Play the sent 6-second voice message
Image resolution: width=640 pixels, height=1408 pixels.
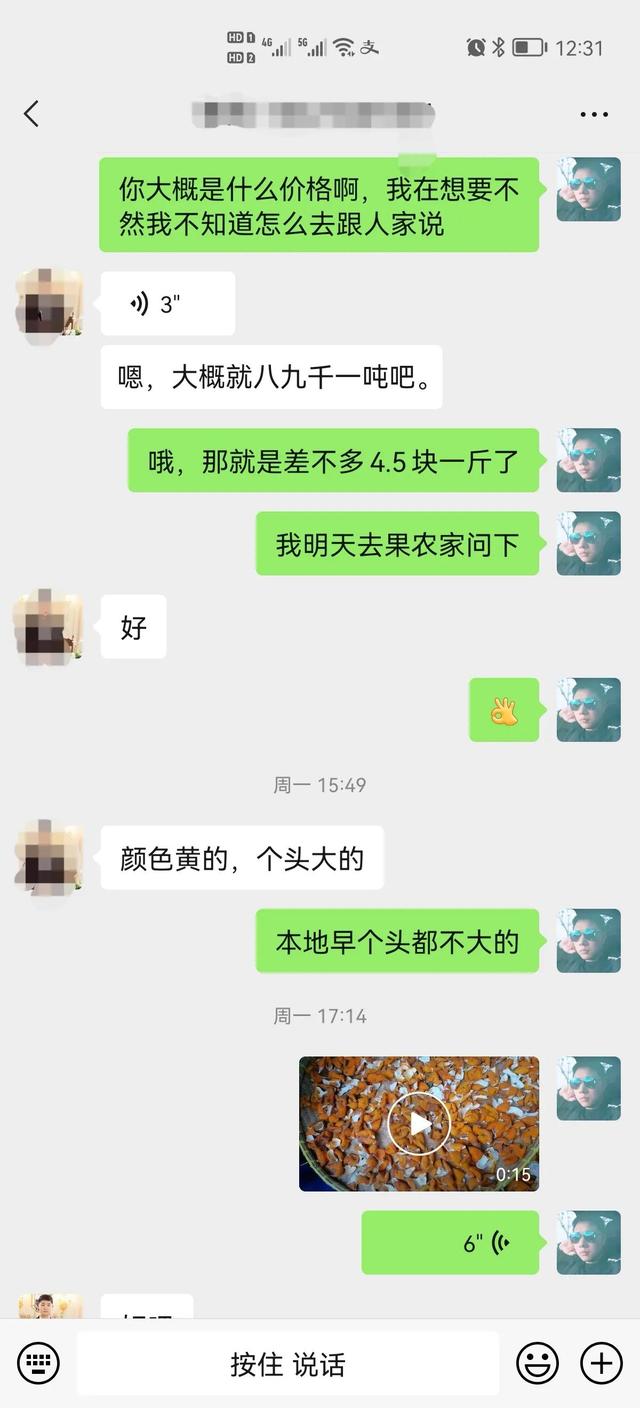(450, 1243)
